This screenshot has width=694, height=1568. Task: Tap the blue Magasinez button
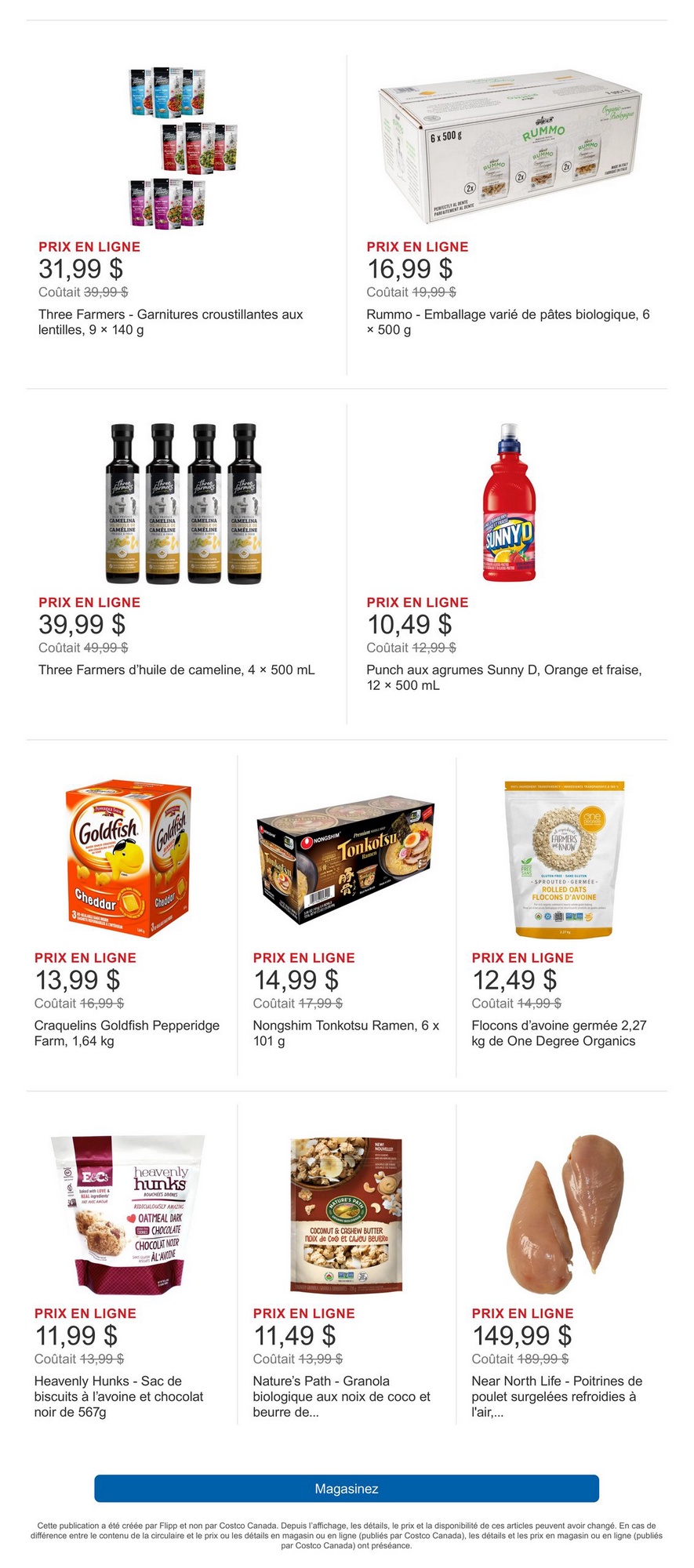(x=347, y=1488)
